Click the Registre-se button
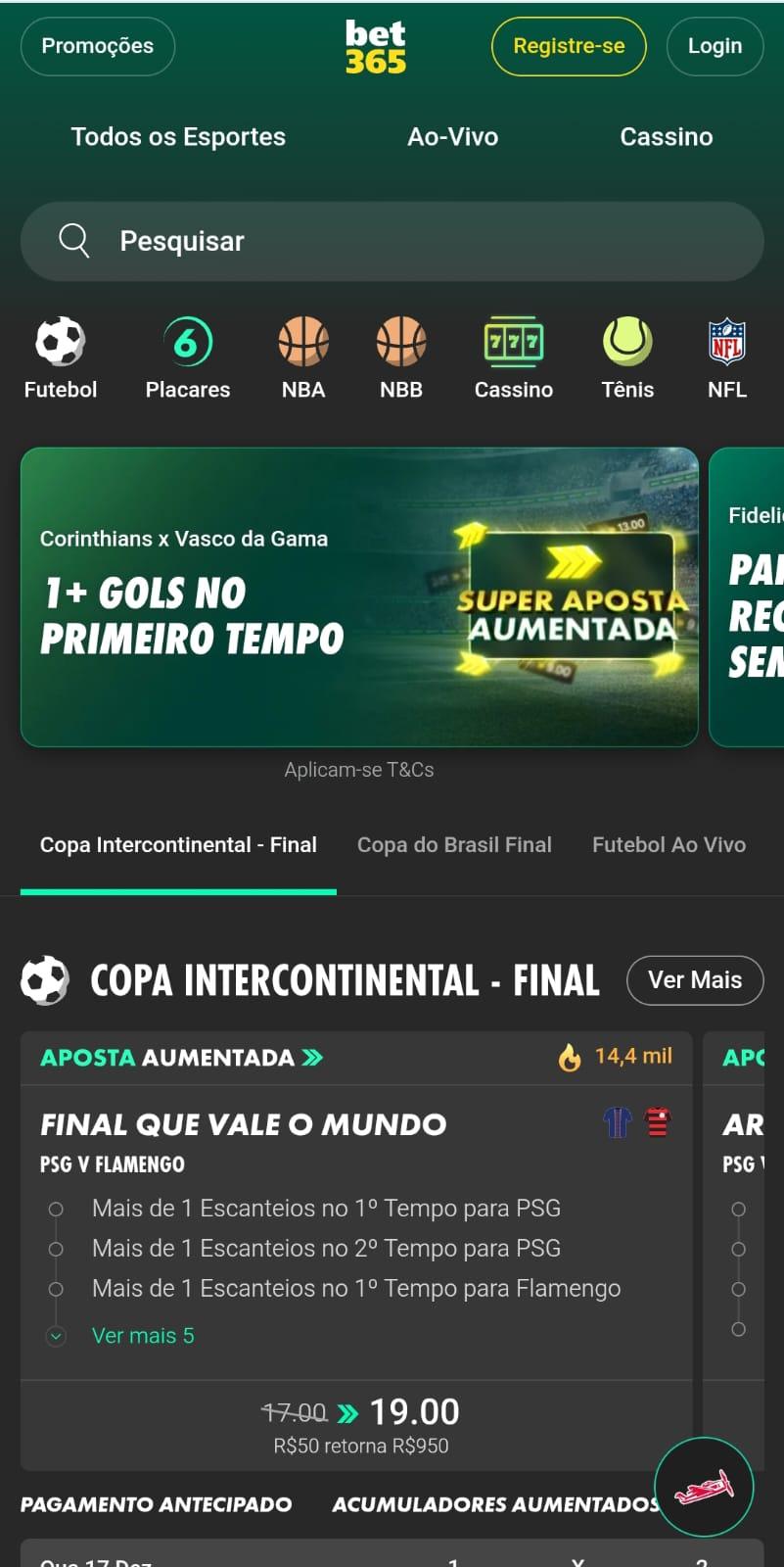The height and width of the screenshot is (1567, 784). (568, 46)
